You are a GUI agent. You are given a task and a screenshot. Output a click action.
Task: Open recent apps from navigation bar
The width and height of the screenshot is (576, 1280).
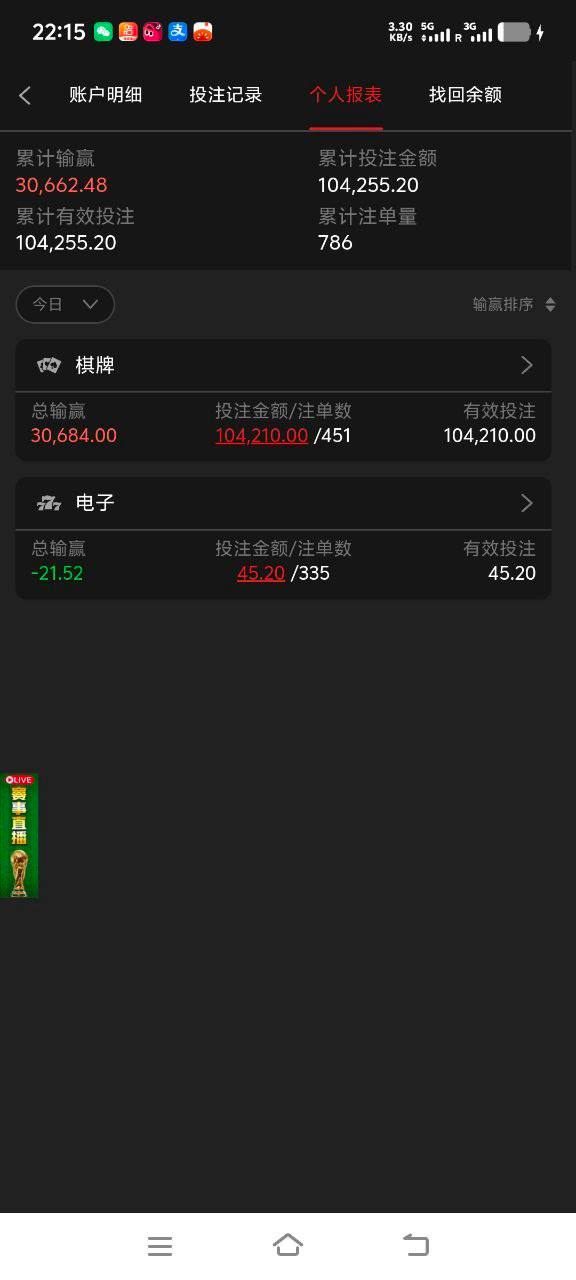(x=160, y=1246)
